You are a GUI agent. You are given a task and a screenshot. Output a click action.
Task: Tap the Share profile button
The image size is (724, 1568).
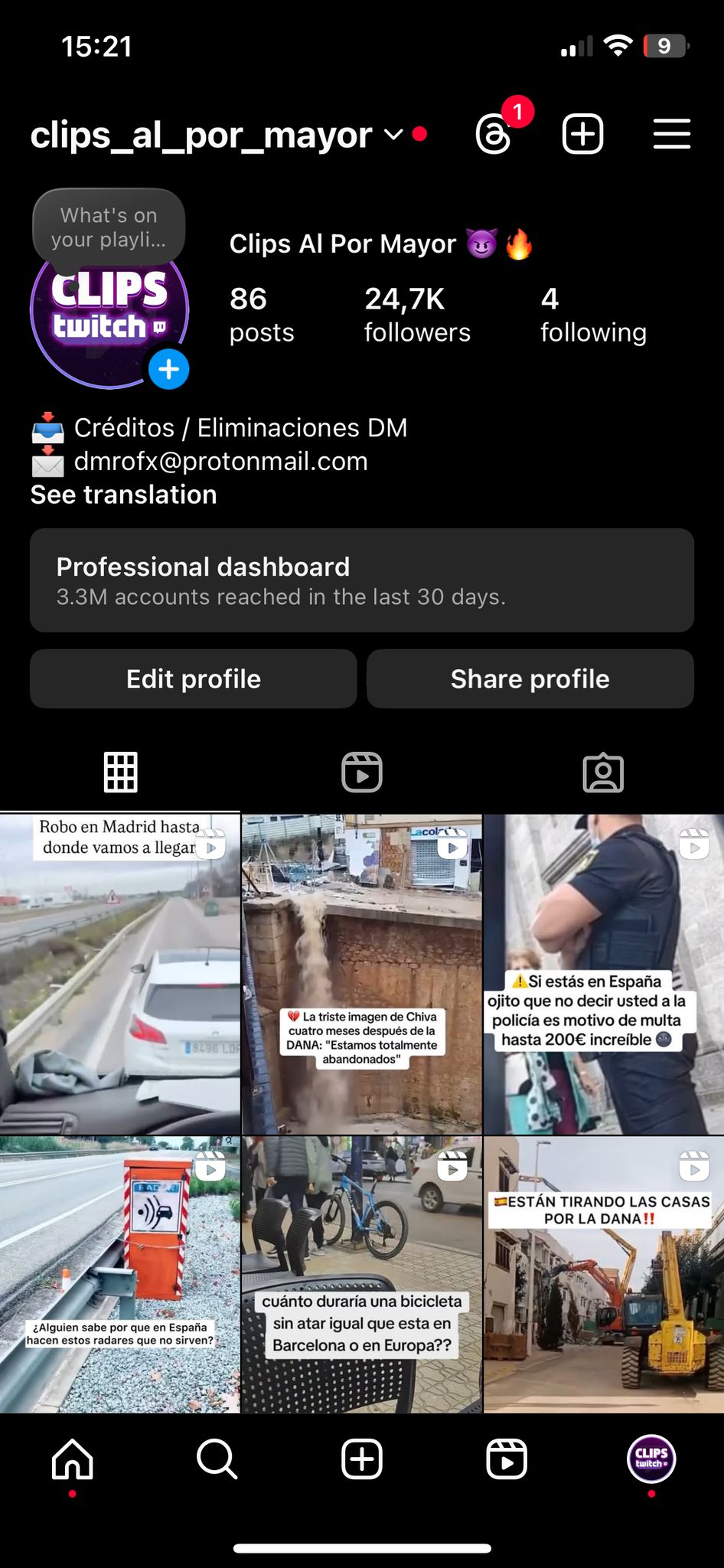530,679
